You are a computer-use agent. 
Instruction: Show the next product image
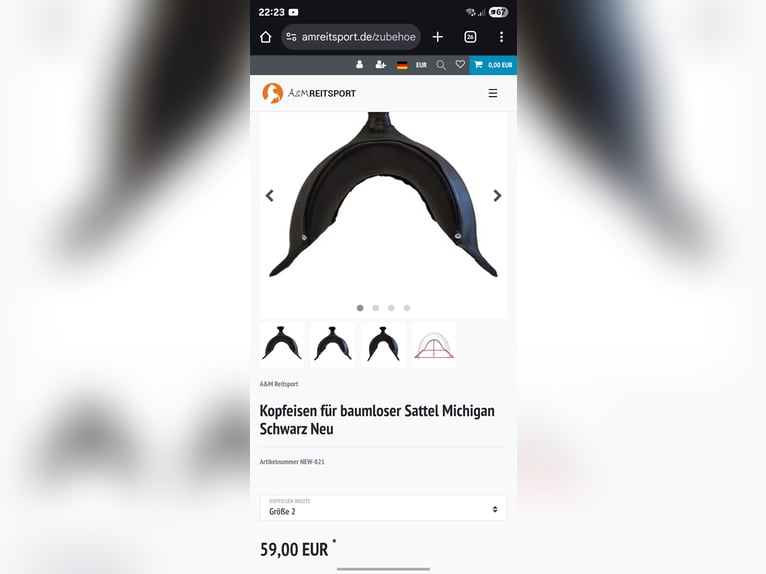[497, 196]
